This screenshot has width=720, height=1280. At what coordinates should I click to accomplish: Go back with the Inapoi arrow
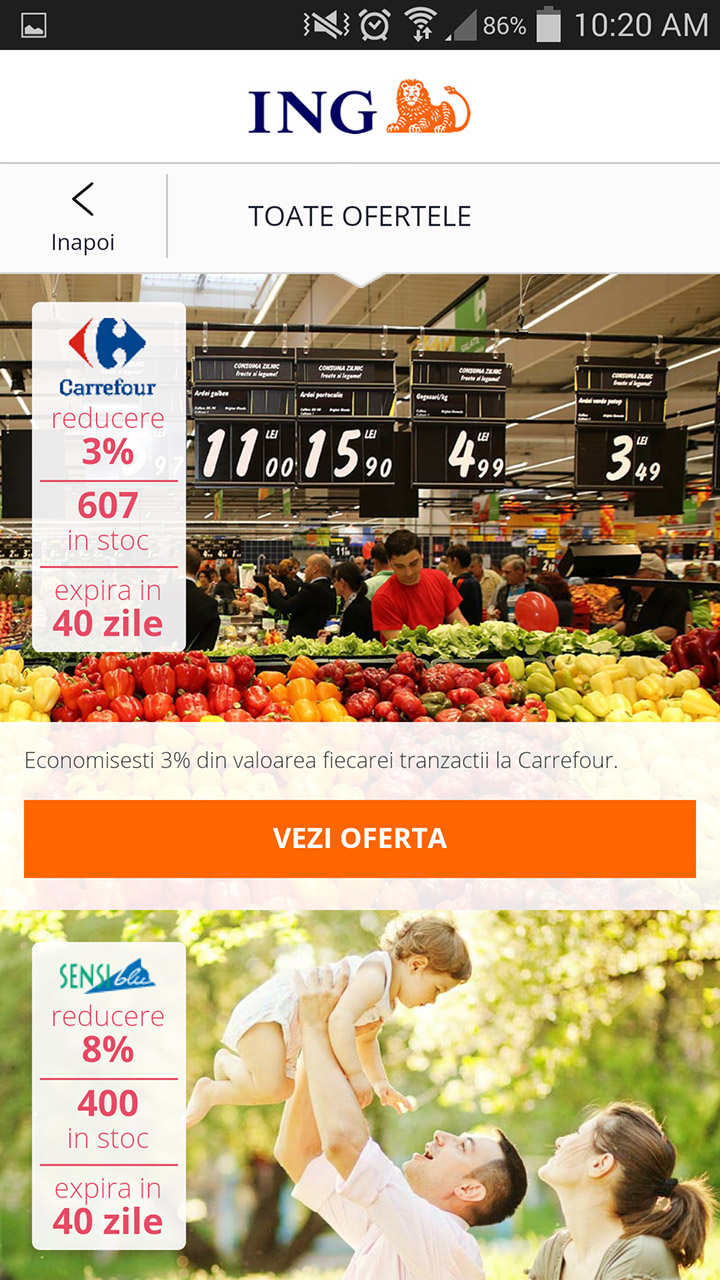coord(83,217)
